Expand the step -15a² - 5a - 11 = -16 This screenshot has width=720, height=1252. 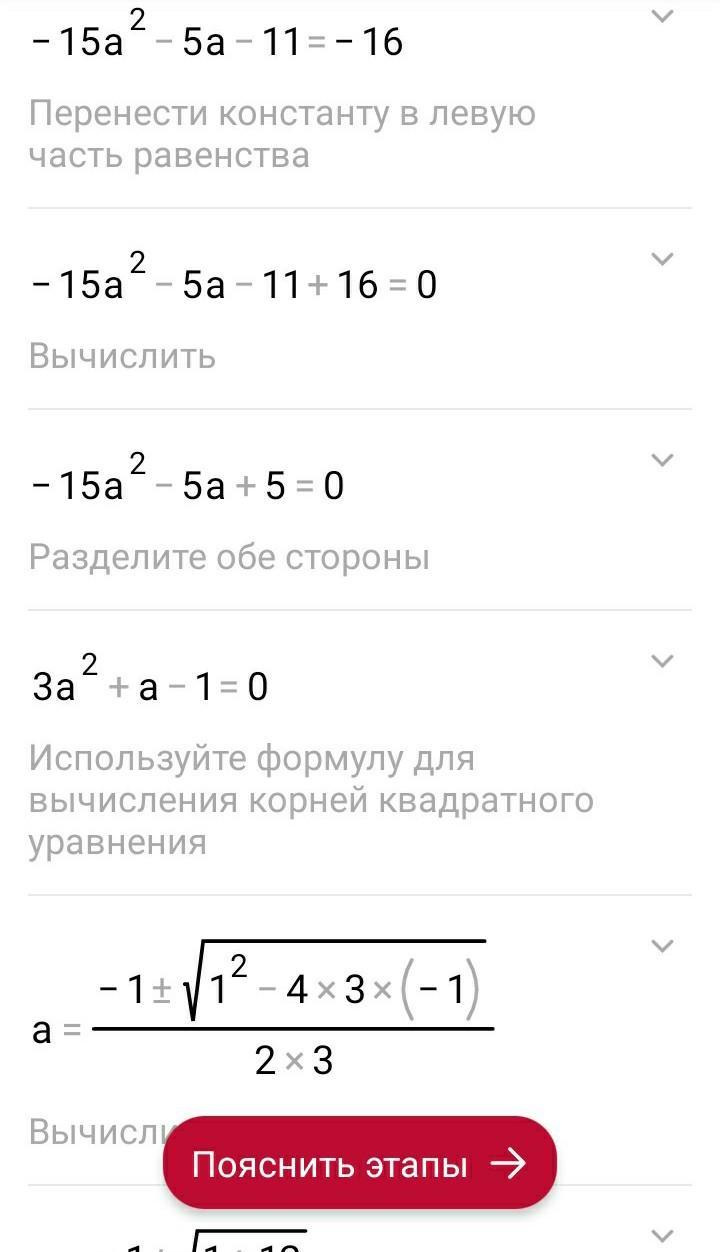pos(662,17)
